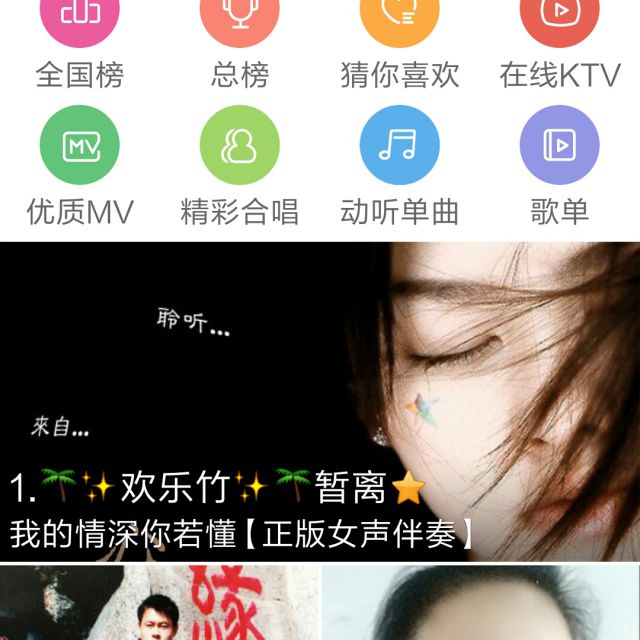Play the top song 我的情深你若懂
The image size is (640, 640).
pyautogui.click(x=320, y=400)
